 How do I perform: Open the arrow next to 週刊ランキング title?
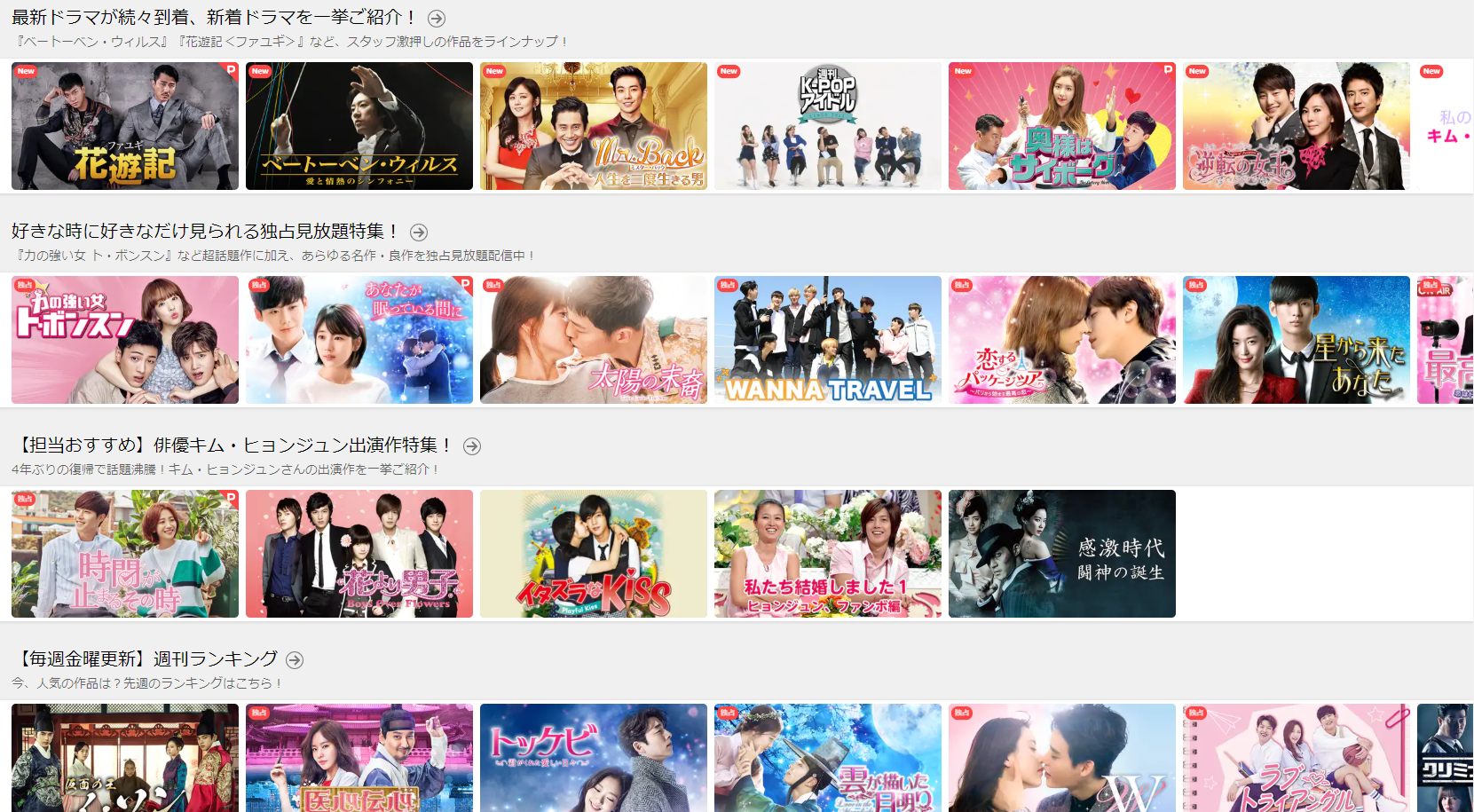(x=295, y=660)
